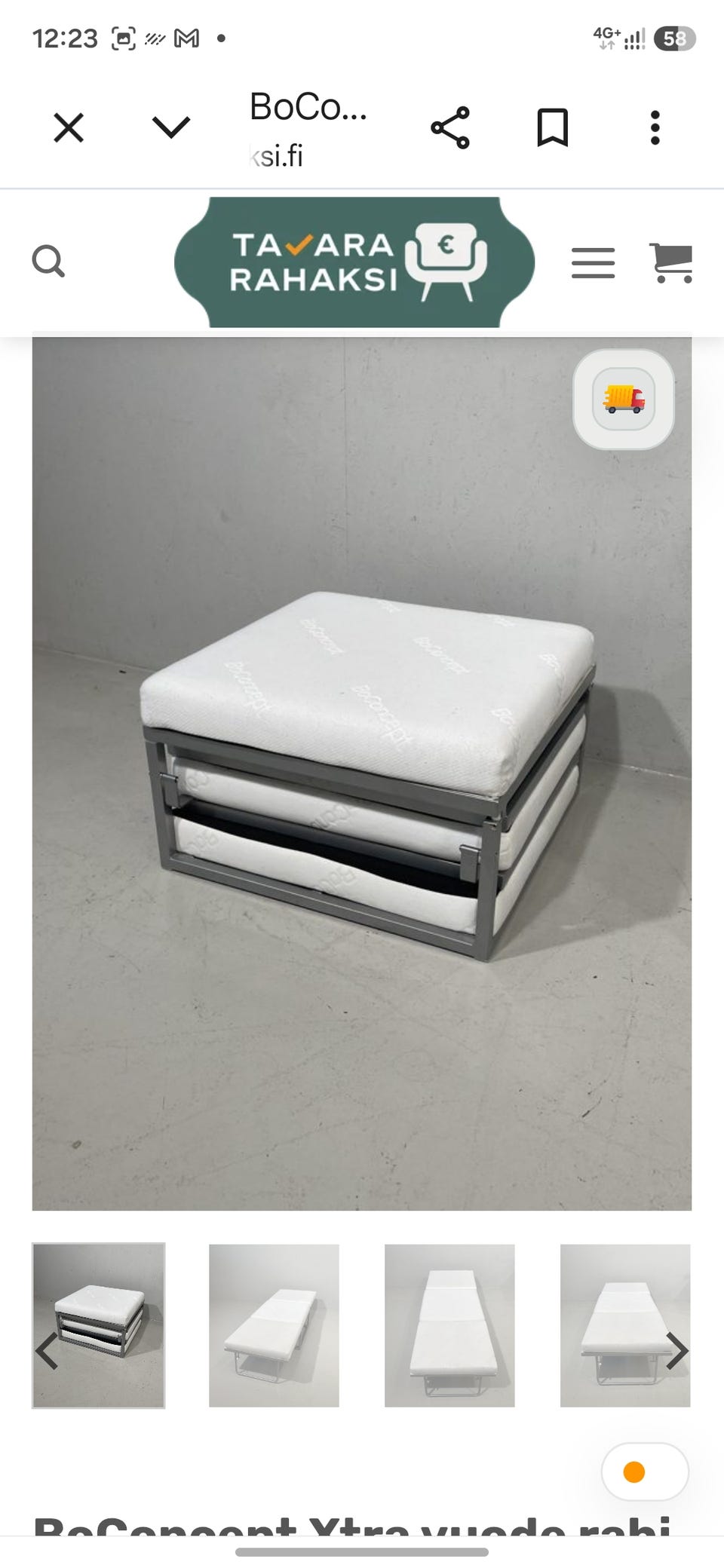Bookmark this page
The width and height of the screenshot is (724, 1568).
[552, 127]
